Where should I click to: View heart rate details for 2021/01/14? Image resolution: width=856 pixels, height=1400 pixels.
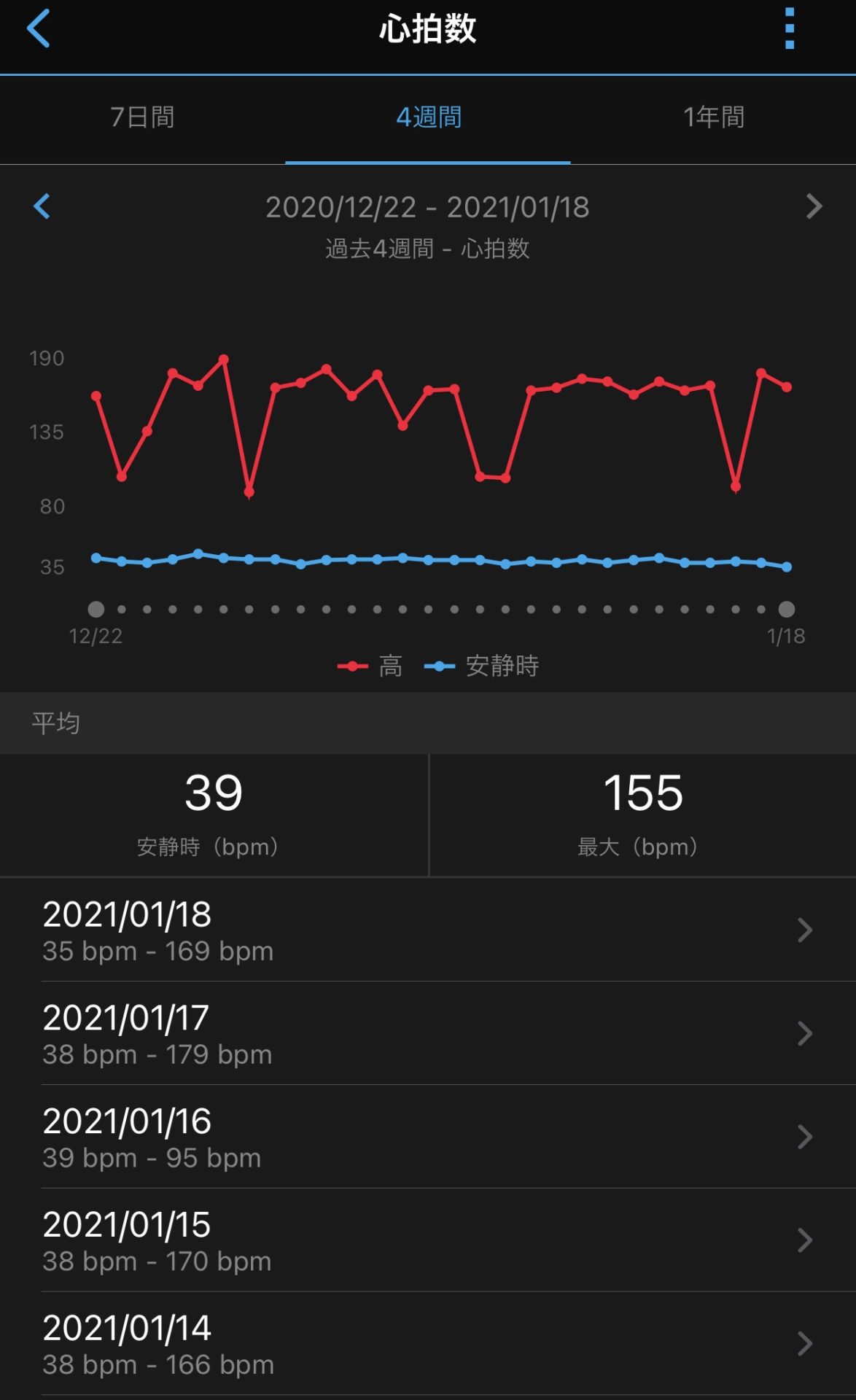427,1345
